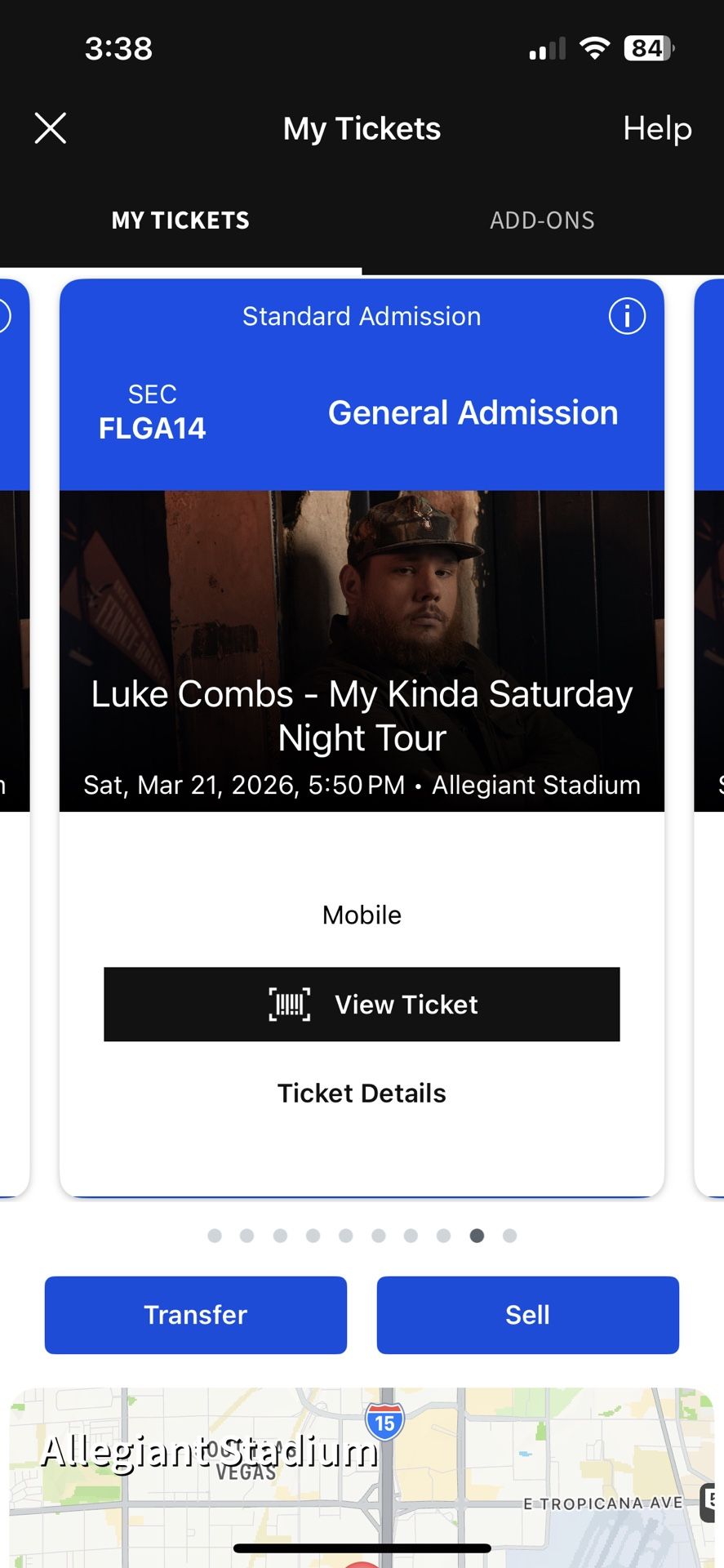This screenshot has height=1568, width=724.
Task: Tap the Sell button
Action: (527, 1314)
